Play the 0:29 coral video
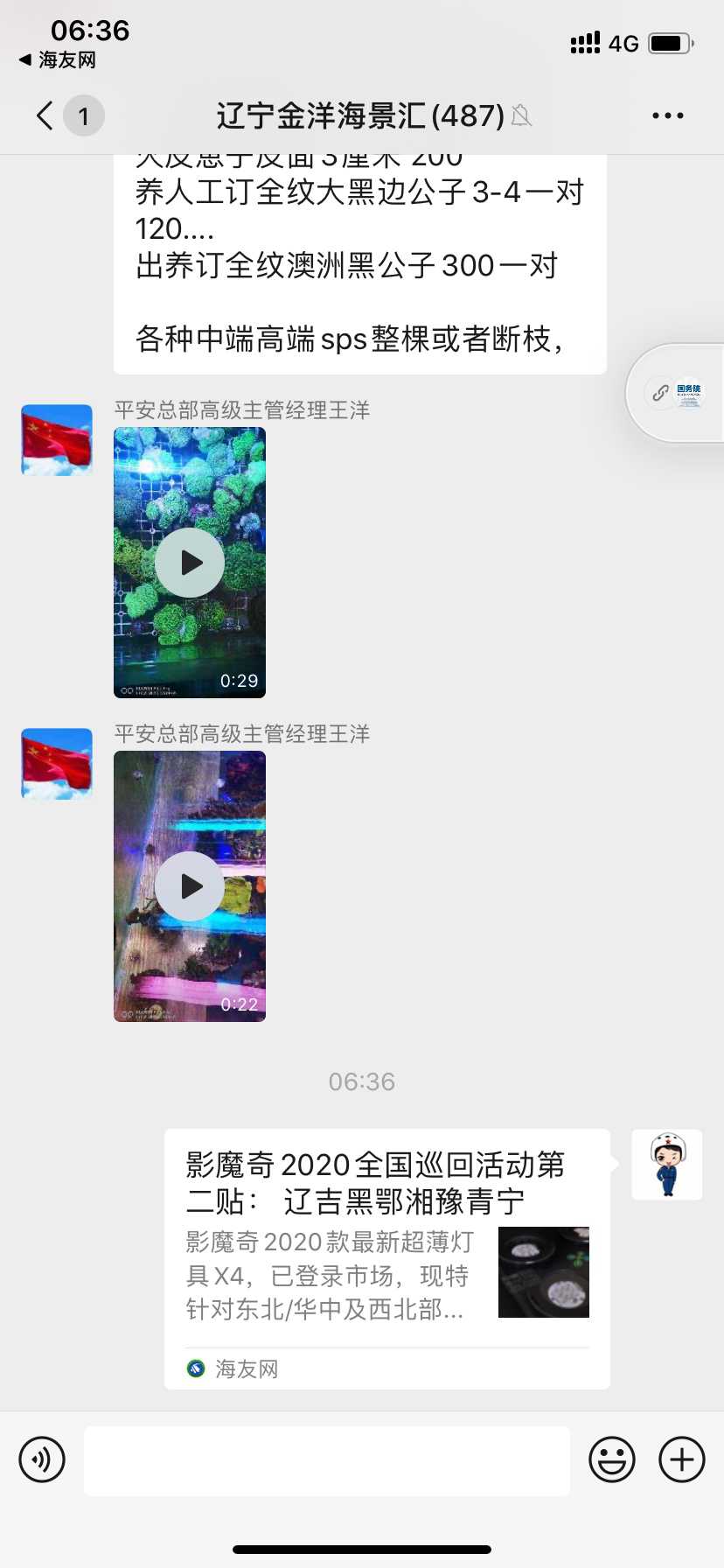 click(190, 563)
